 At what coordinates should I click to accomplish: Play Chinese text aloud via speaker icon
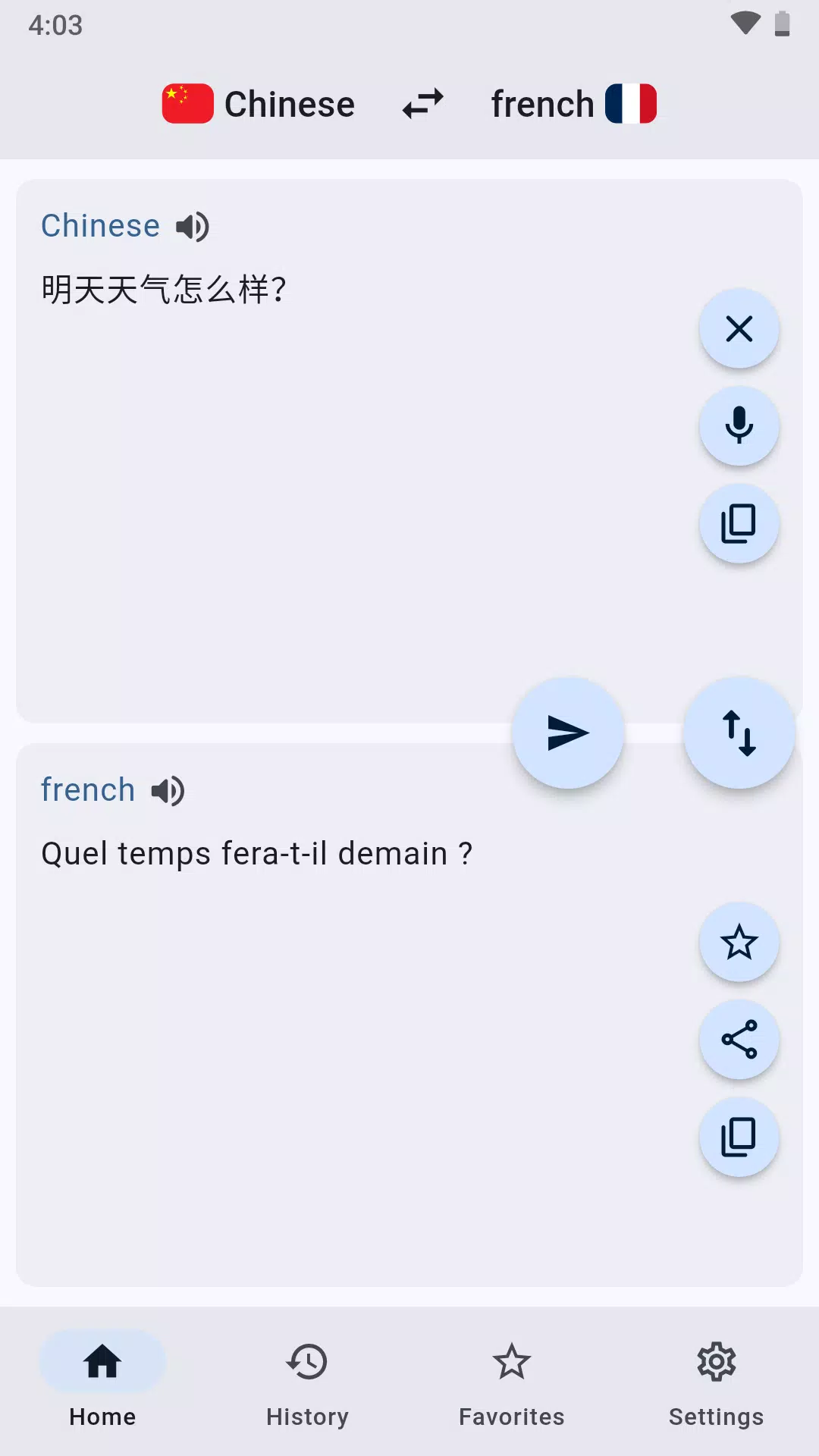pos(190,225)
